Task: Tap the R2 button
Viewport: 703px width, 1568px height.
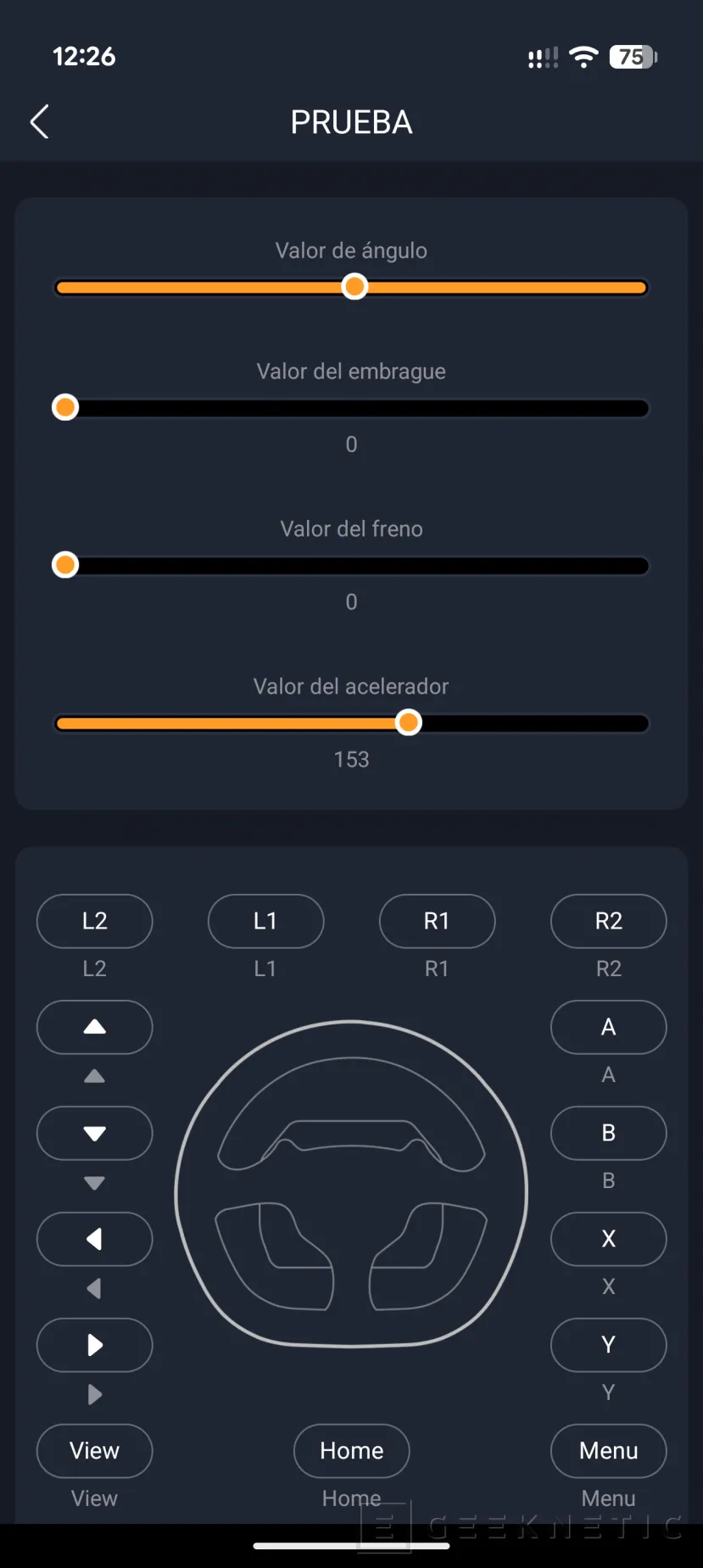Action: coord(609,921)
